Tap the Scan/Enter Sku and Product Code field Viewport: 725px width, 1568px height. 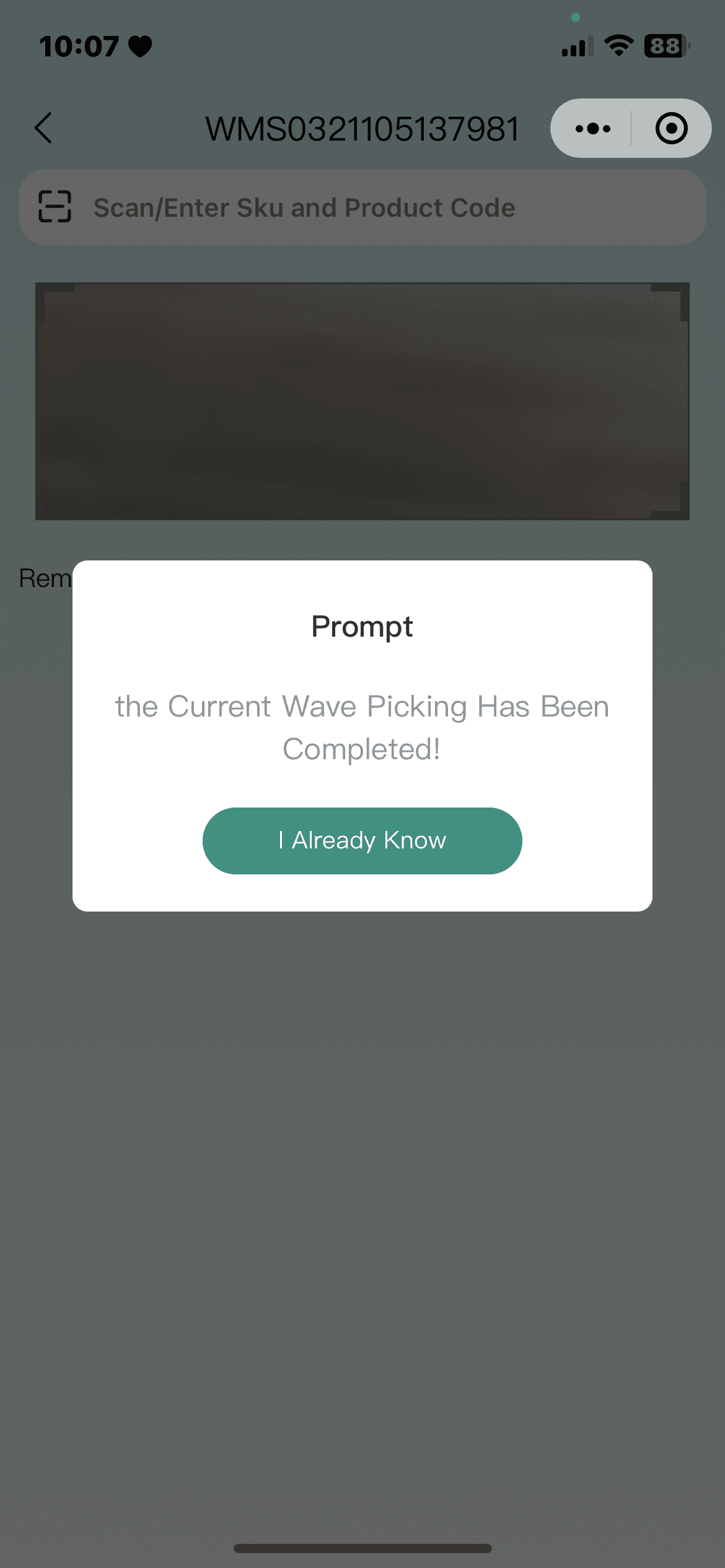[x=362, y=207]
